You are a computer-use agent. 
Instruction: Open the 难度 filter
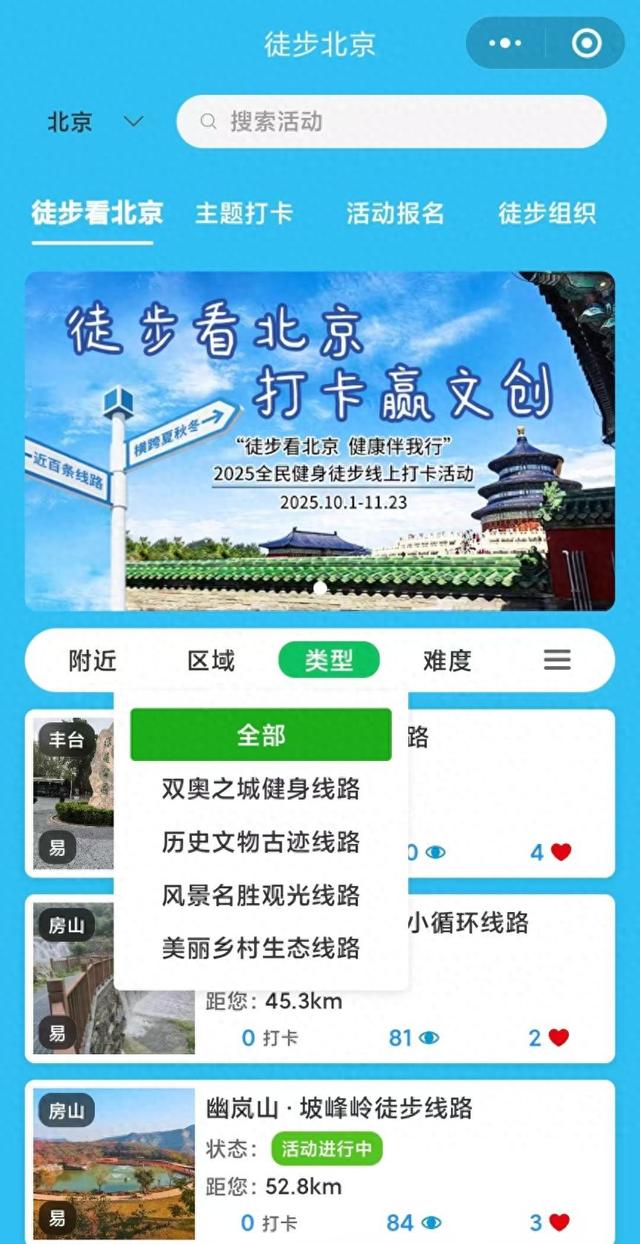(447, 660)
